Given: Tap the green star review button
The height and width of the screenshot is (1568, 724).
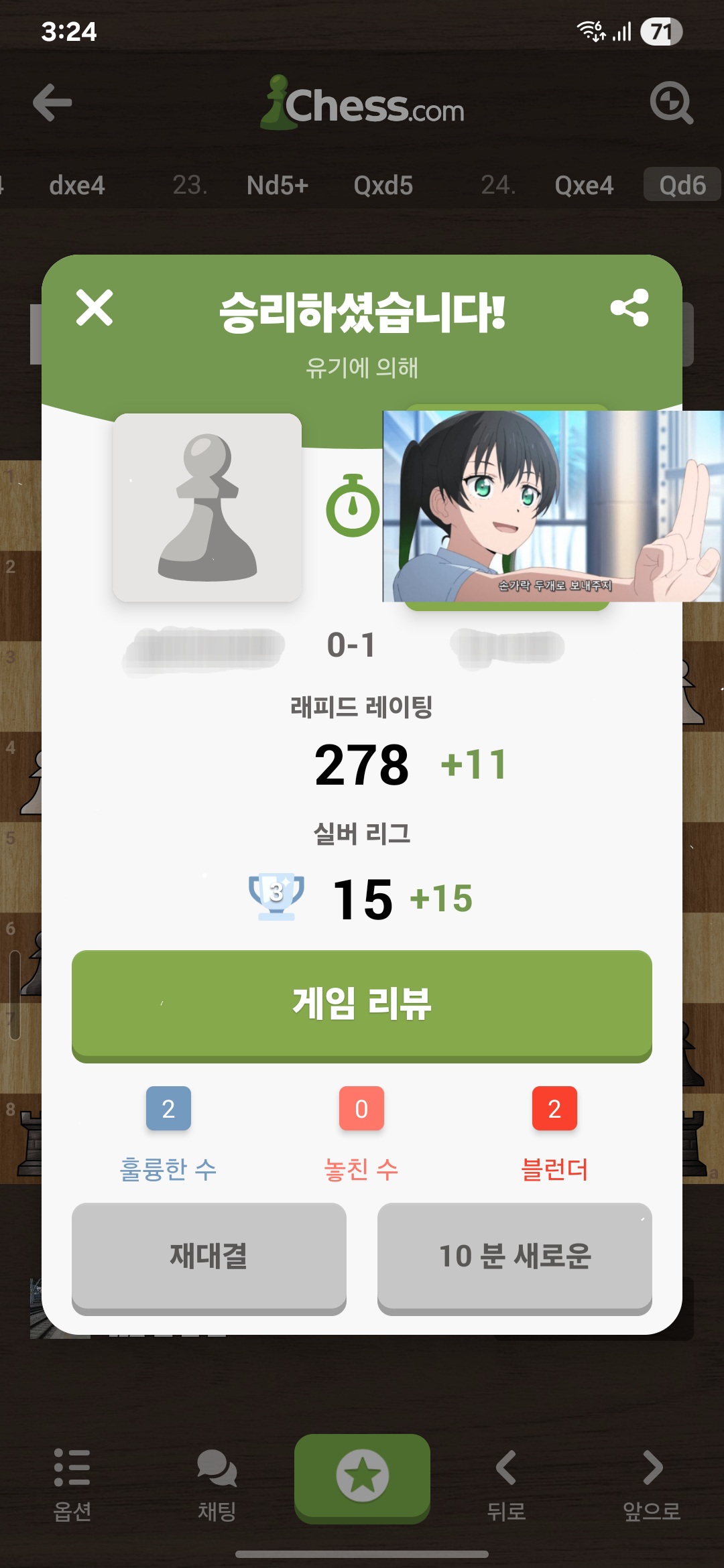Looking at the screenshot, I should pyautogui.click(x=362, y=1477).
